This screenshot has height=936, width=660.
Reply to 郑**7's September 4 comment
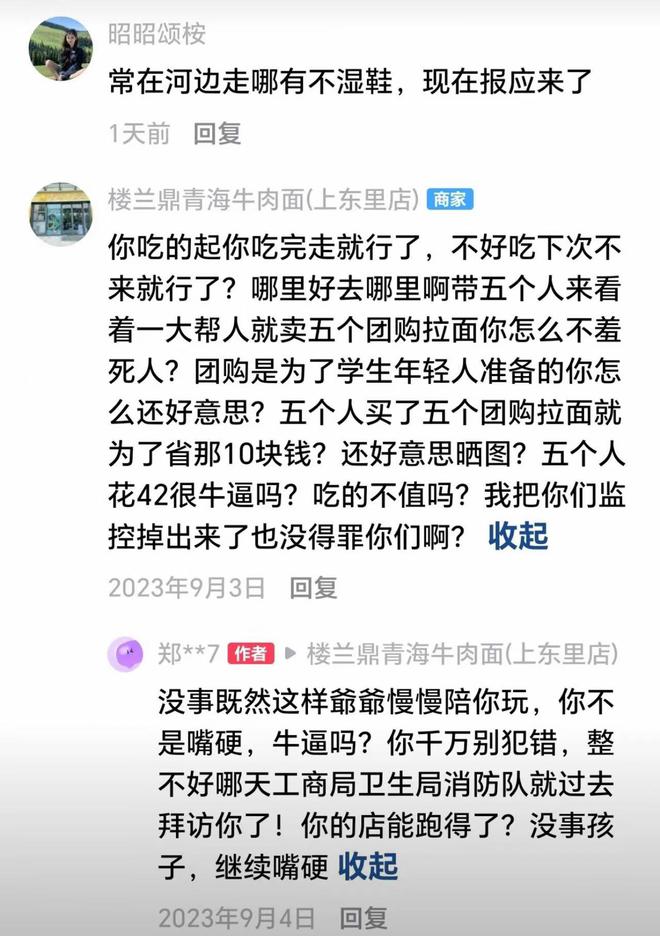pos(362,917)
